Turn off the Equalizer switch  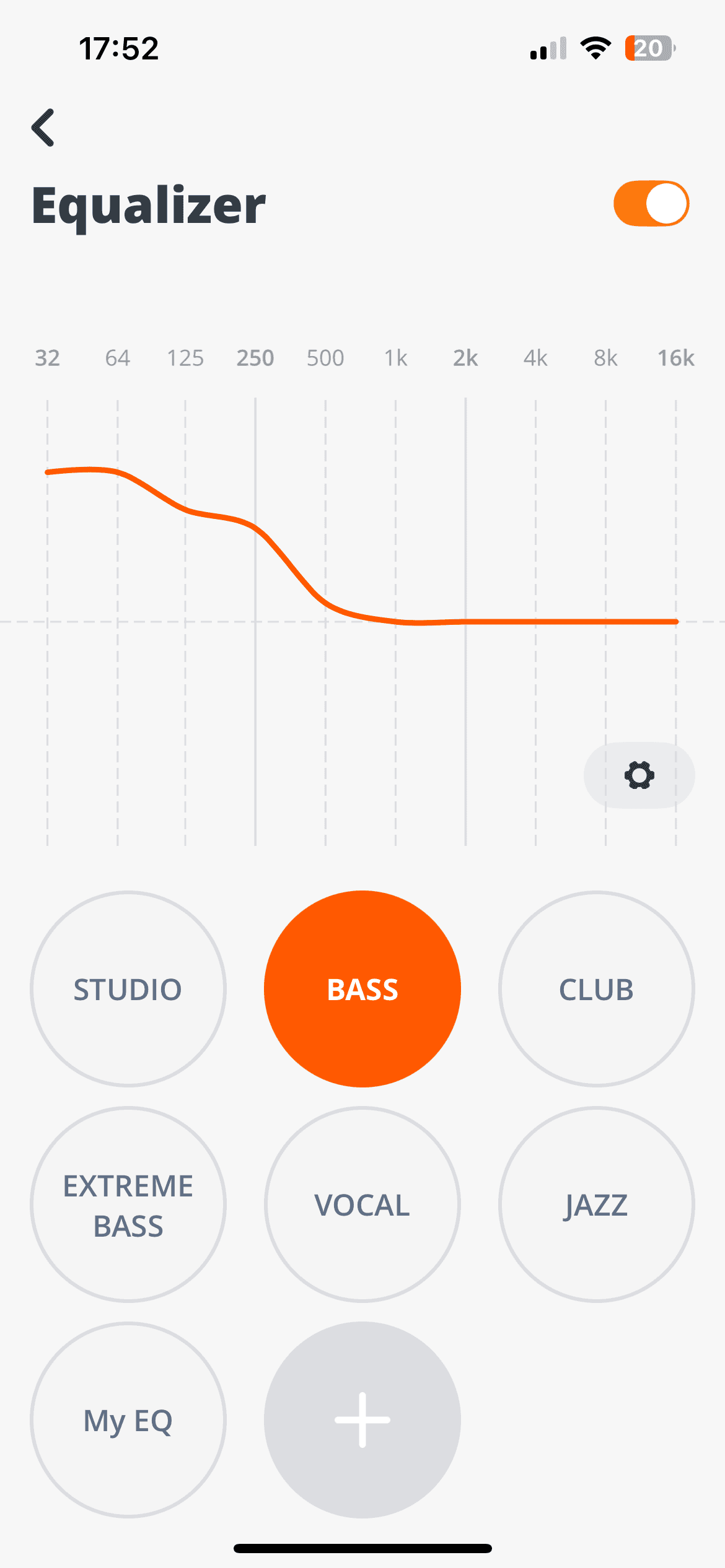pyautogui.click(x=651, y=204)
